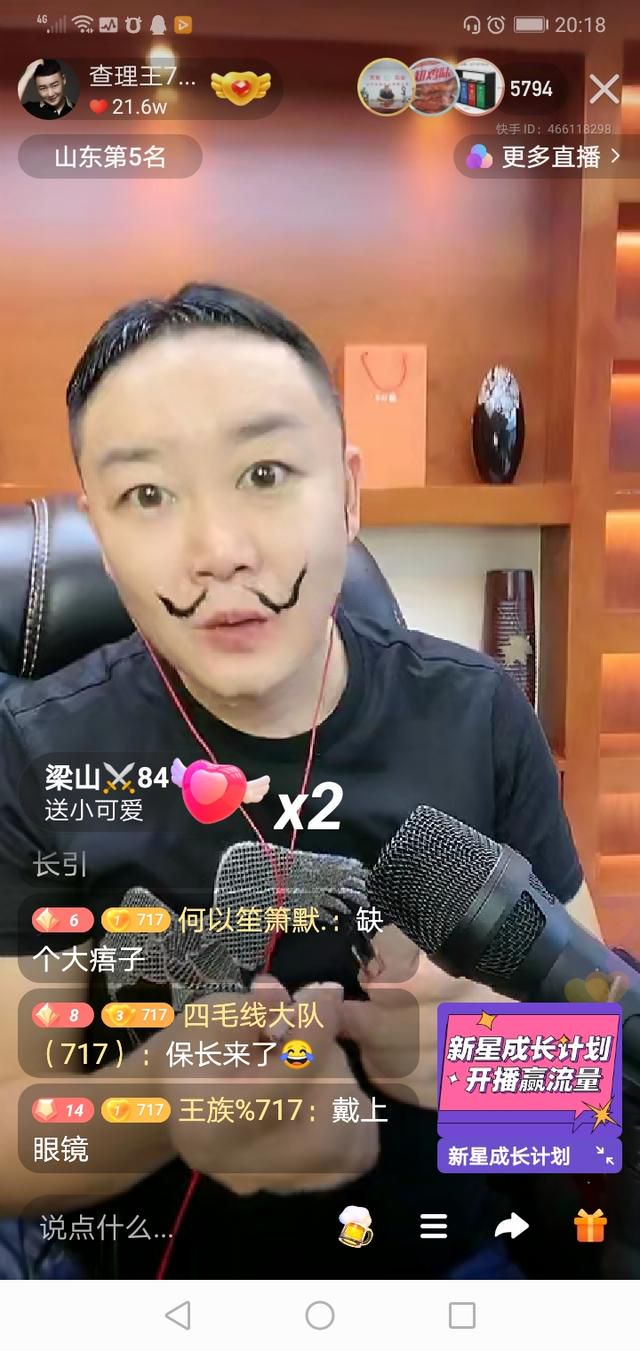640x1351 pixels.
Task: Collapse the 新星成长计划 widget
Action: pyautogui.click(x=604, y=1156)
